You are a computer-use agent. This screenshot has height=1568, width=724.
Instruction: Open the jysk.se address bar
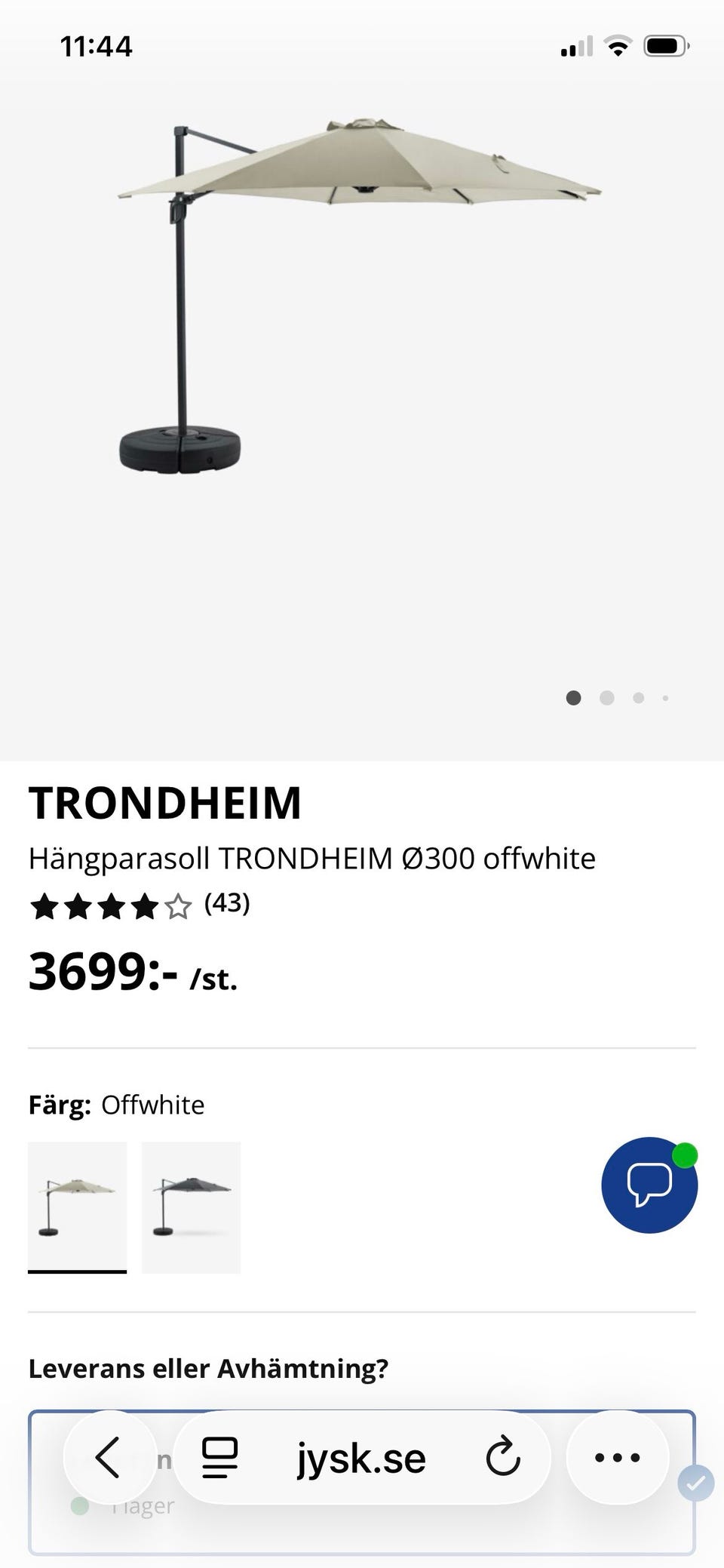tap(362, 1456)
